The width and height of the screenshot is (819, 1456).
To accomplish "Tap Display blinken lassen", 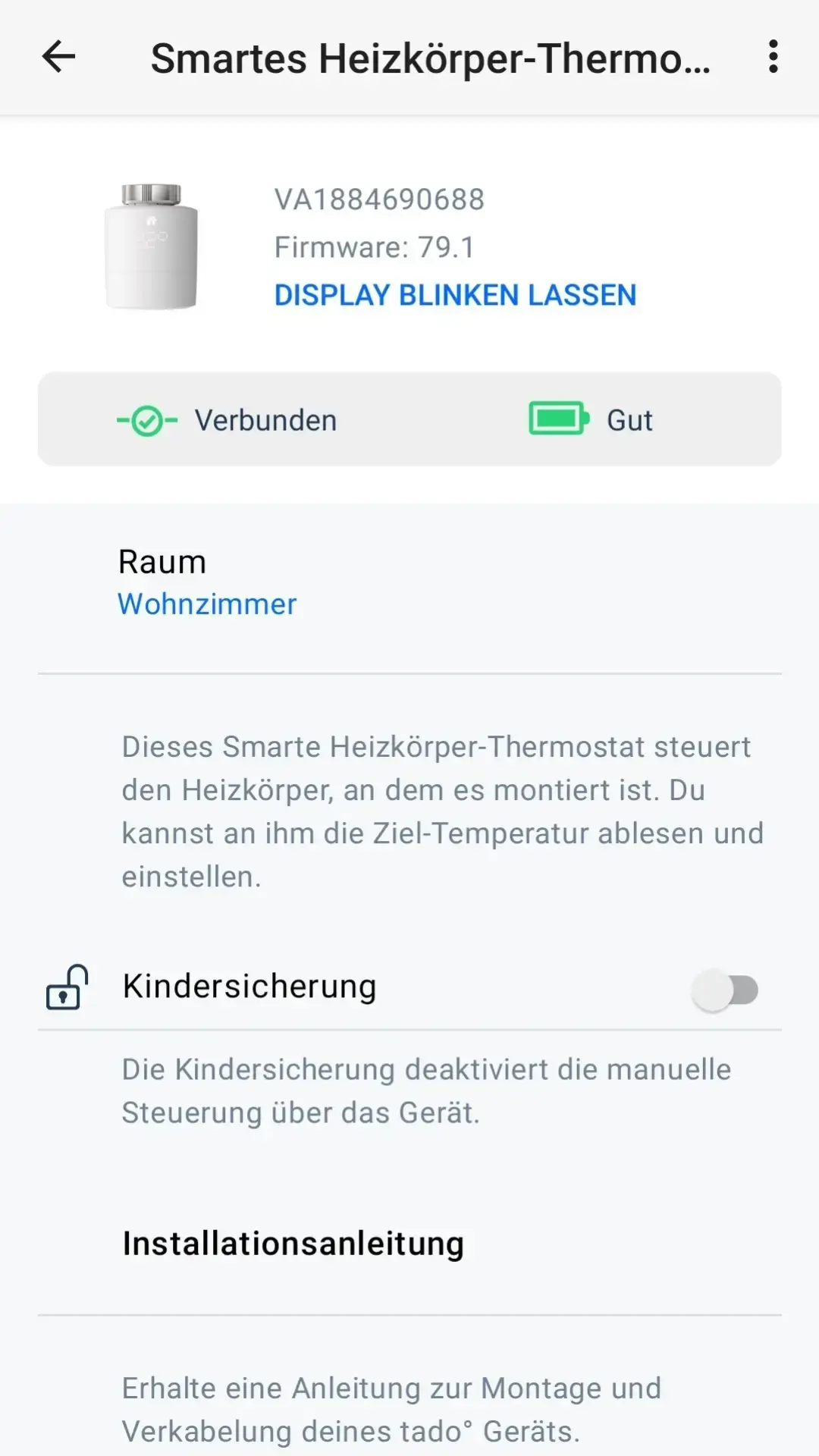I will point(455,295).
